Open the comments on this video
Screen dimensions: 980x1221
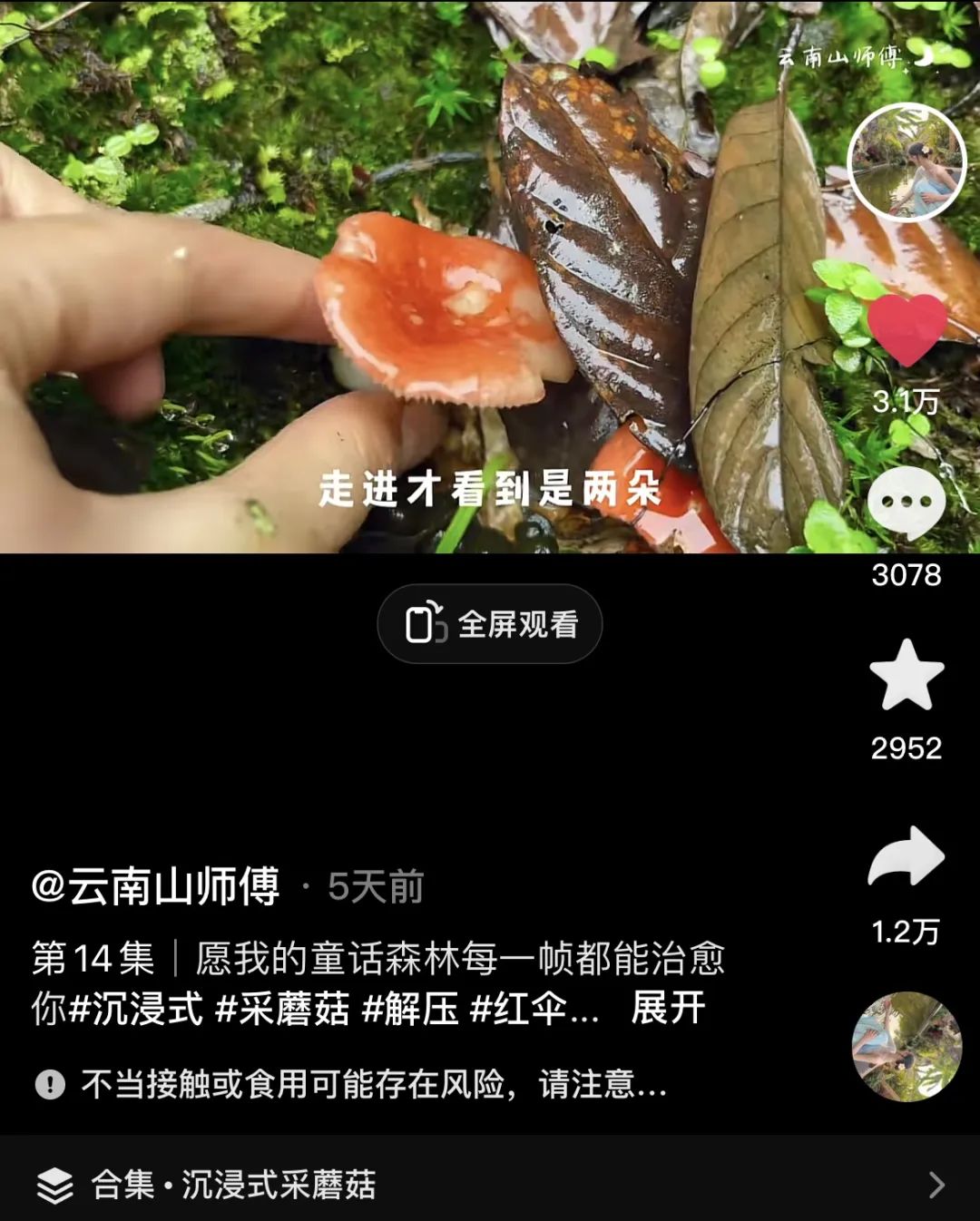click(x=906, y=504)
